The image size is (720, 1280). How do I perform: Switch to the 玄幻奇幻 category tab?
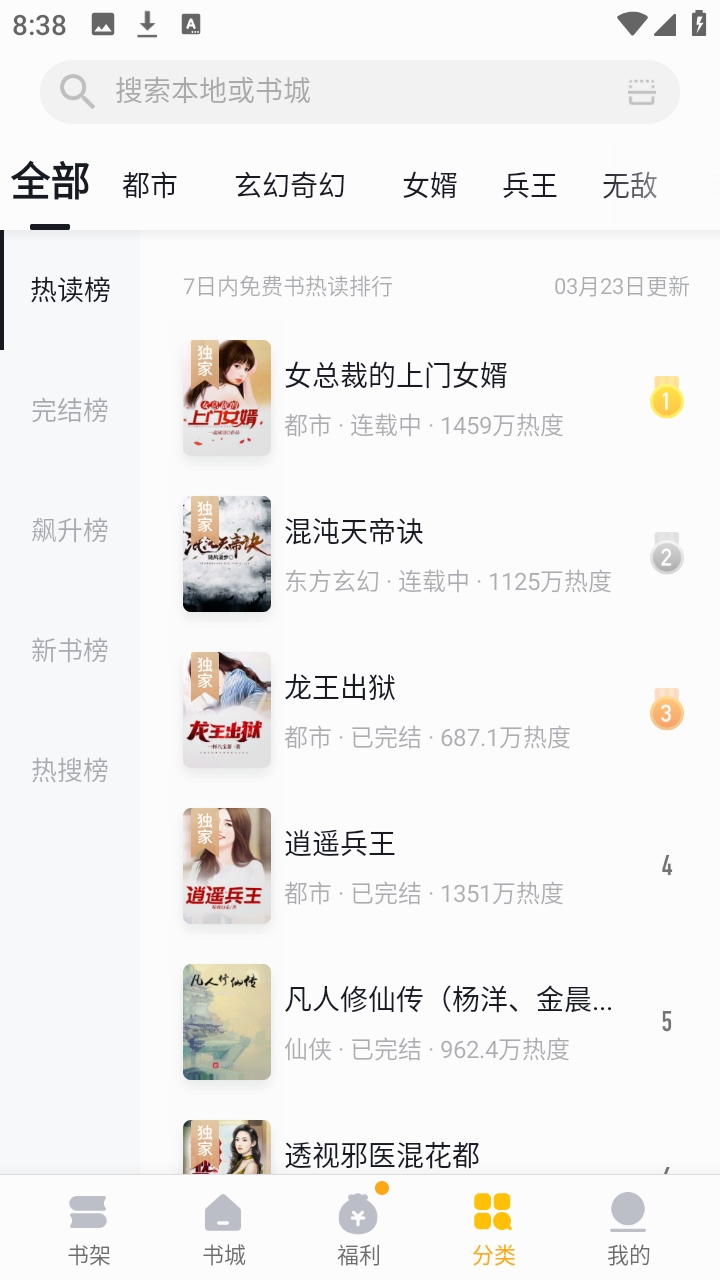pos(290,185)
